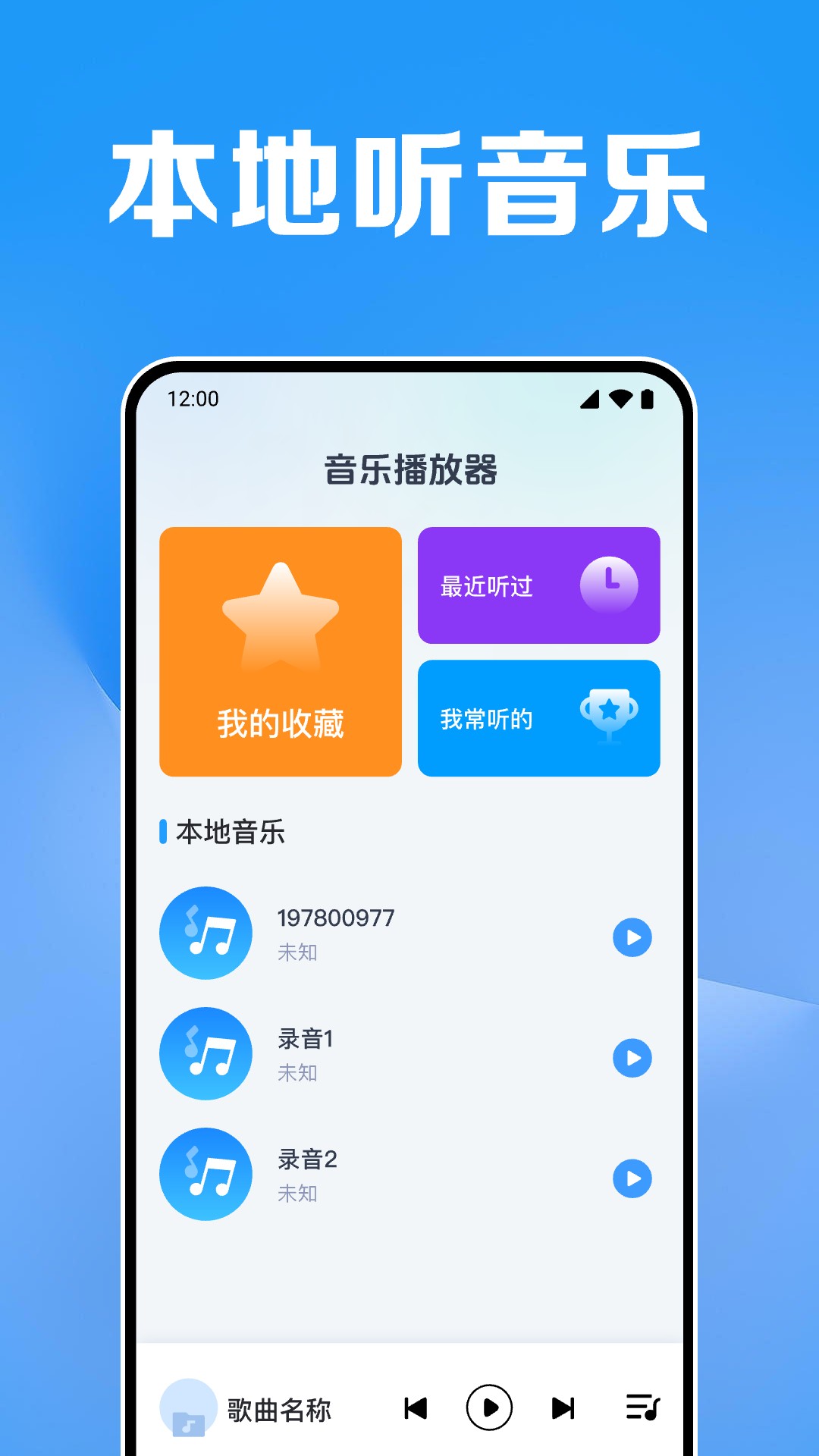The width and height of the screenshot is (819, 1456).
Task: Click the music note icon beside 录音1
Action: click(205, 1054)
